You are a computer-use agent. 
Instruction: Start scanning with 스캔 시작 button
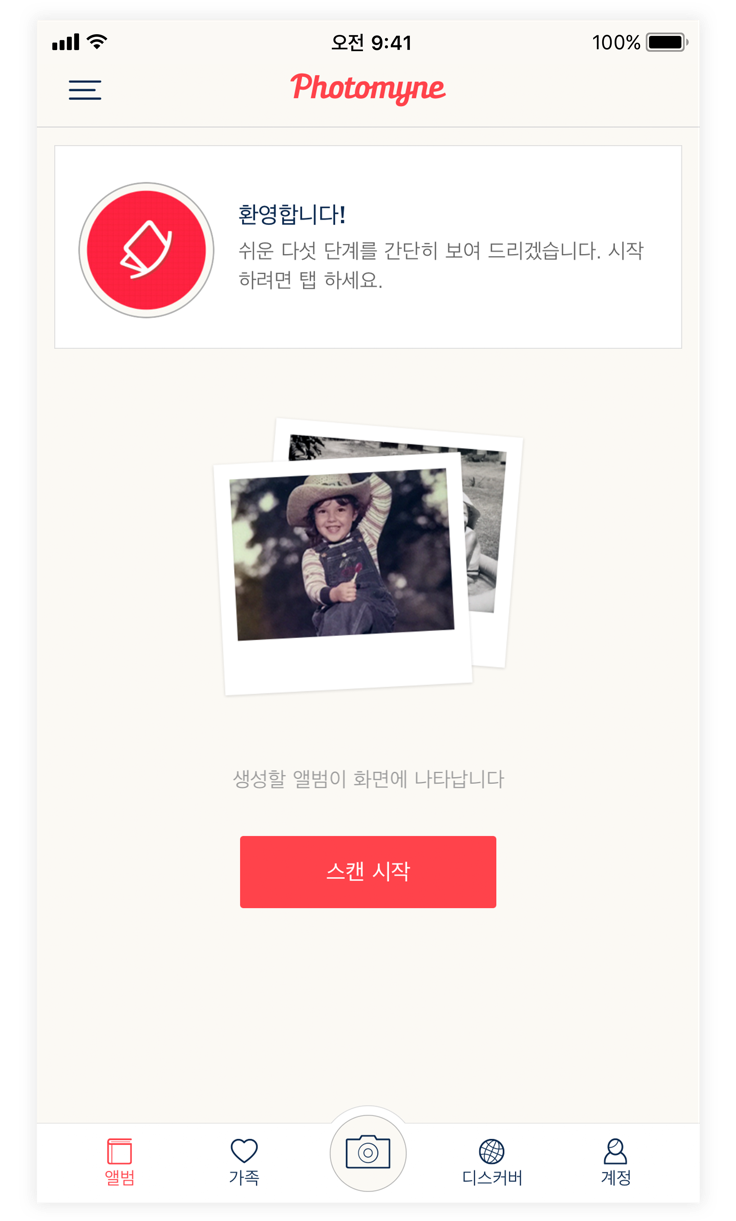367,871
